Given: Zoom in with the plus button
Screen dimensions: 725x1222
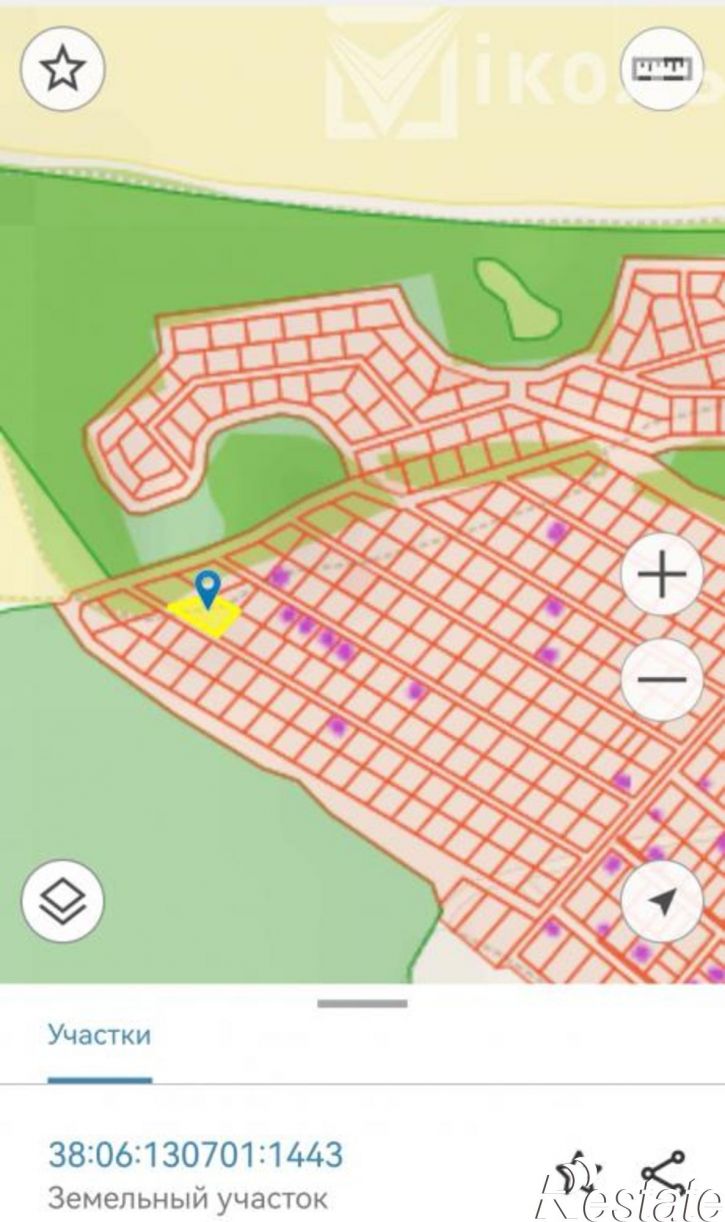Looking at the screenshot, I should 662,575.
